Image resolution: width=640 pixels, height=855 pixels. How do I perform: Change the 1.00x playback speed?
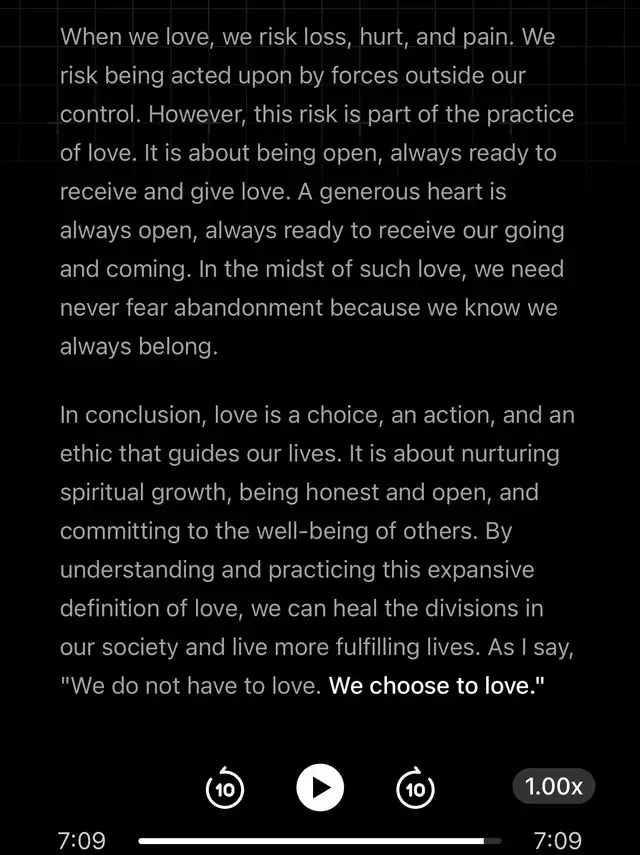(x=554, y=786)
